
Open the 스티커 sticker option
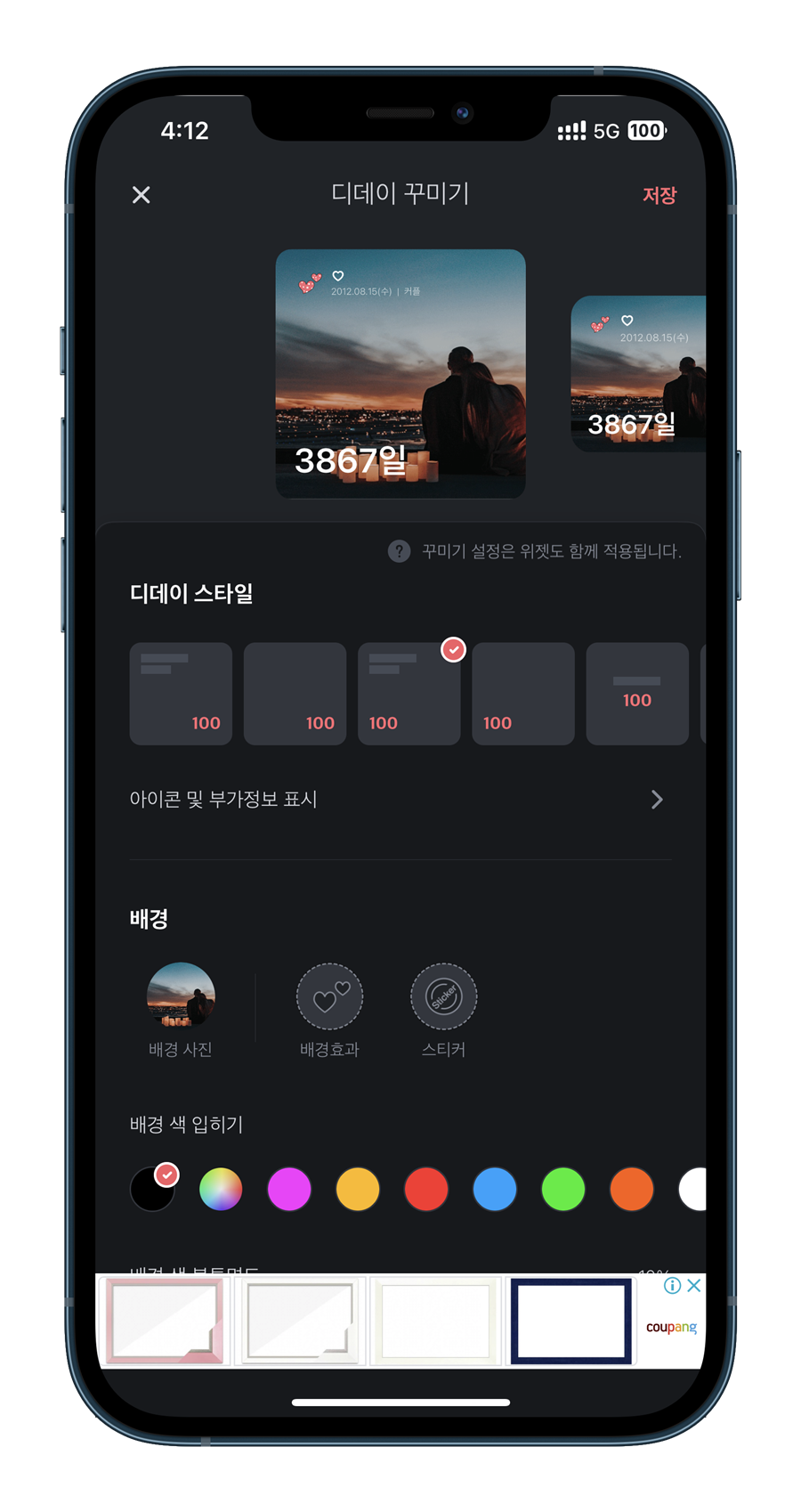coord(443,996)
